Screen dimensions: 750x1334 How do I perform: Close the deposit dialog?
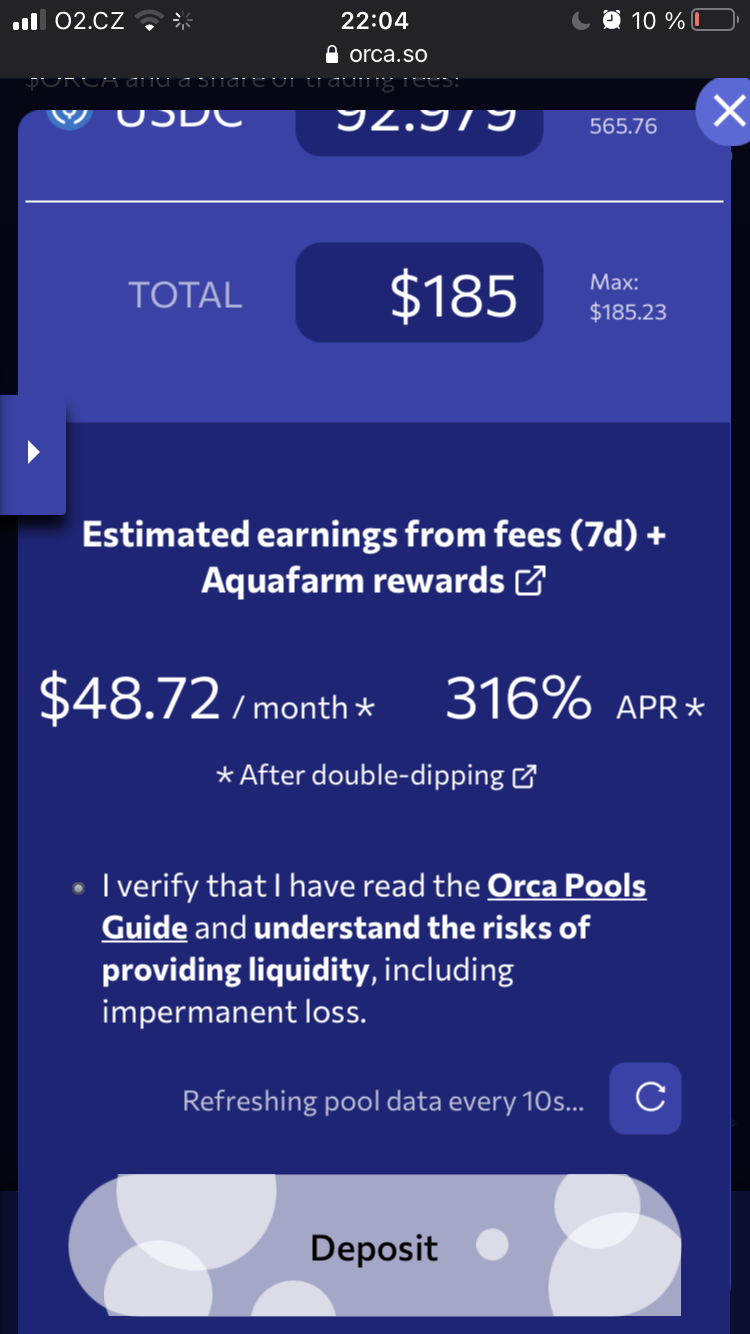728,110
